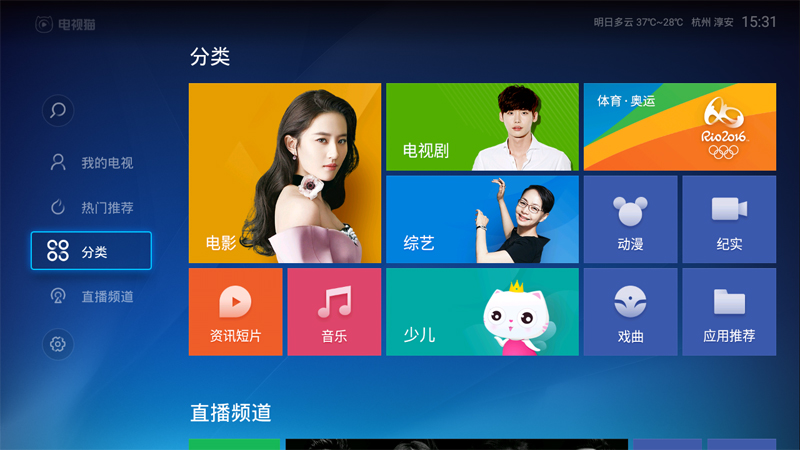The height and width of the screenshot is (450, 800).
Task: Open the 少儿 category tile
Action: 481,312
